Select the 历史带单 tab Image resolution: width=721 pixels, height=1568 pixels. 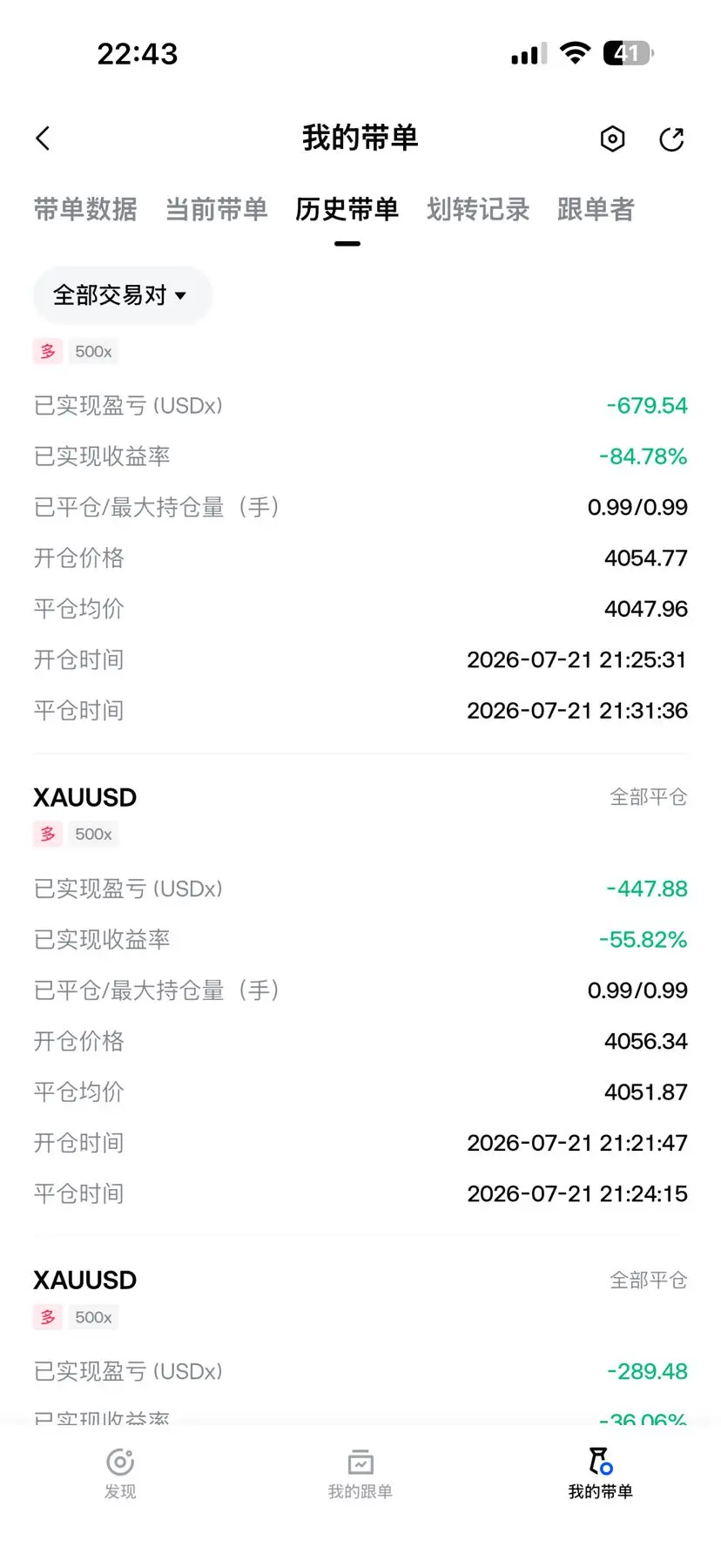click(347, 209)
